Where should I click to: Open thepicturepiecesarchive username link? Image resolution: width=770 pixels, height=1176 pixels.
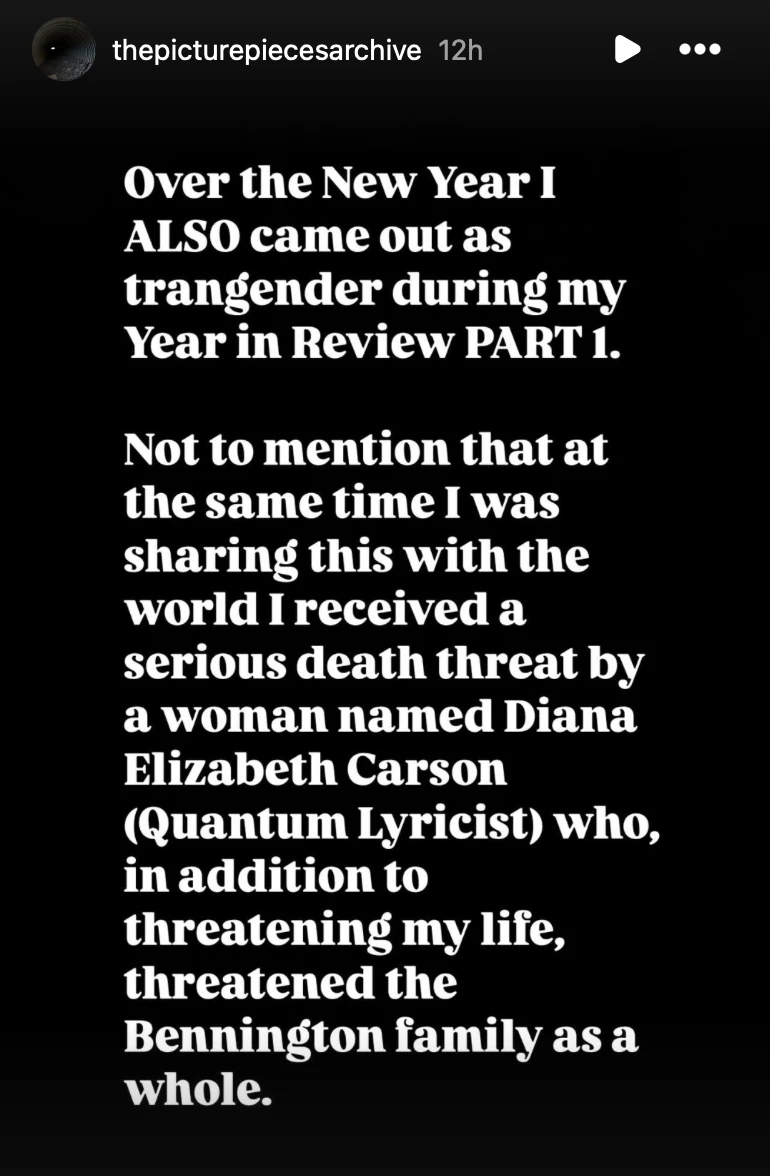coord(266,50)
